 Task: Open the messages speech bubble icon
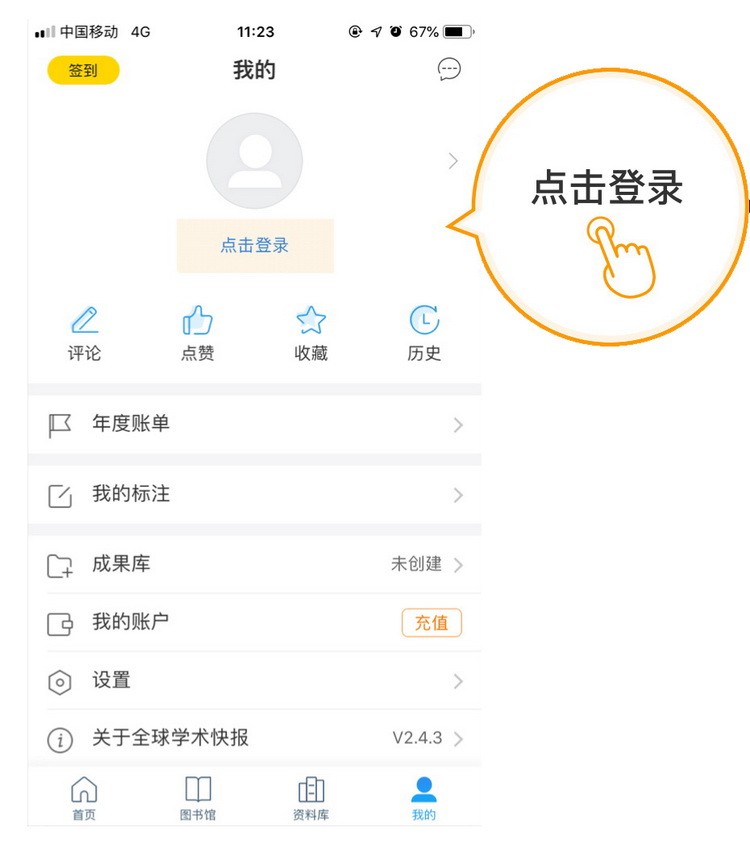pos(449,69)
